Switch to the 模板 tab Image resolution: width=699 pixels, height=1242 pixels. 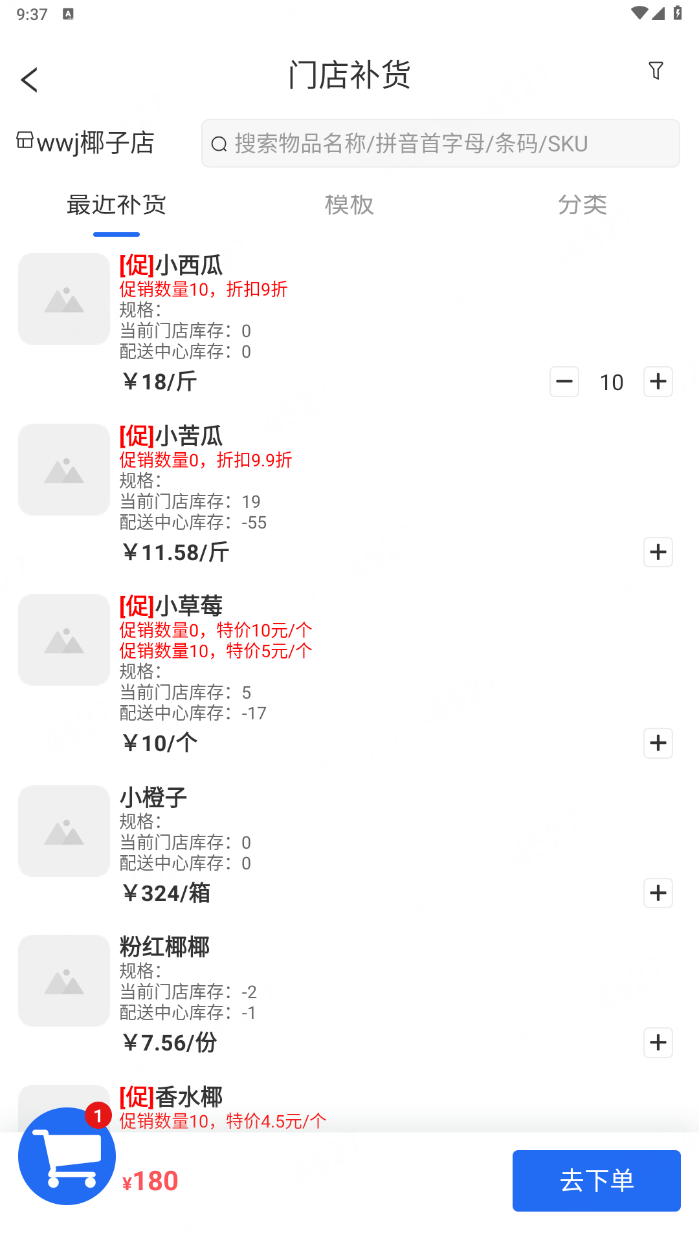[x=349, y=205]
